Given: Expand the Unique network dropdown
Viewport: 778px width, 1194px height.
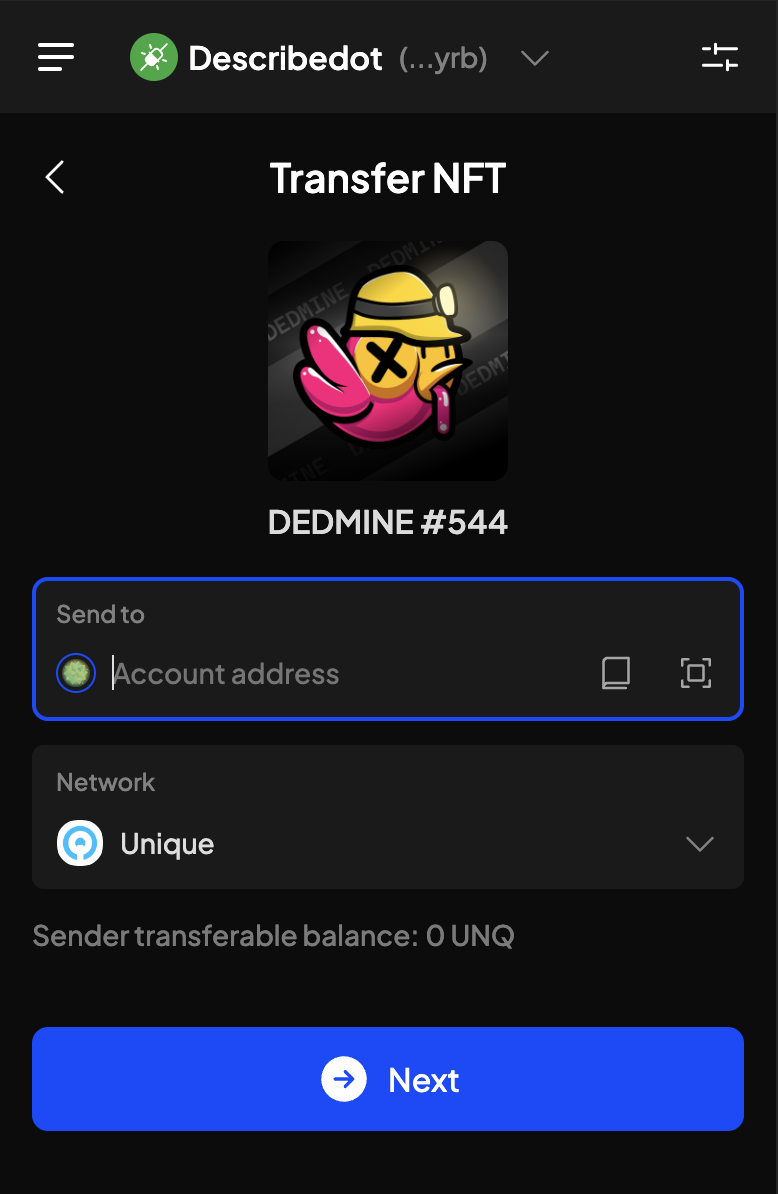Looking at the screenshot, I should click(388, 843).
